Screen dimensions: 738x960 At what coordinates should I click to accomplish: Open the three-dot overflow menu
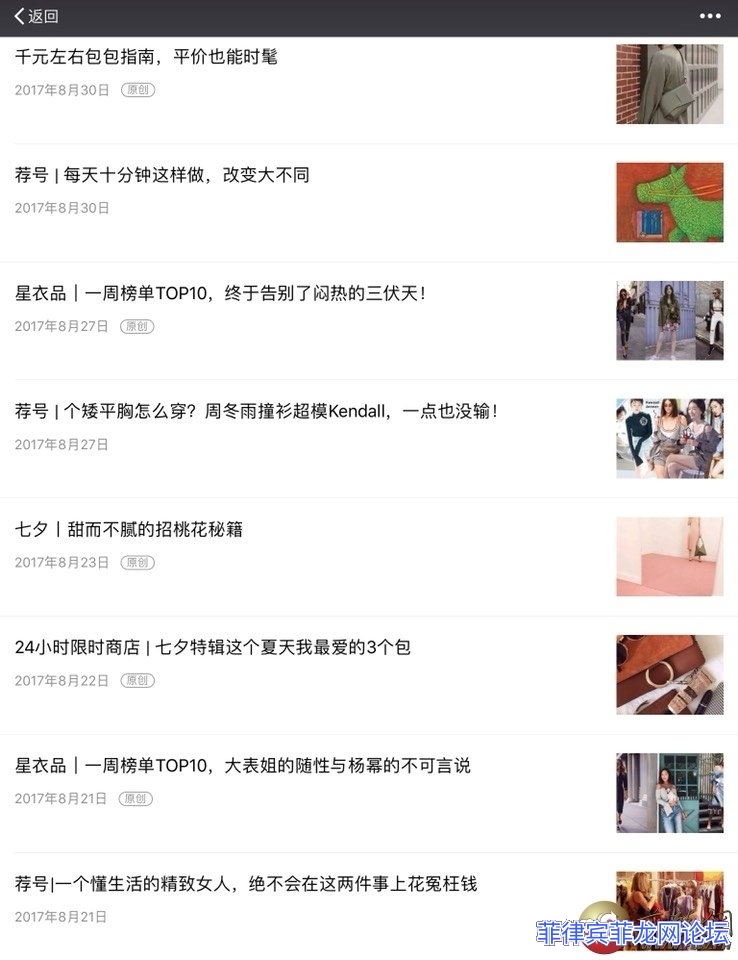coord(709,16)
